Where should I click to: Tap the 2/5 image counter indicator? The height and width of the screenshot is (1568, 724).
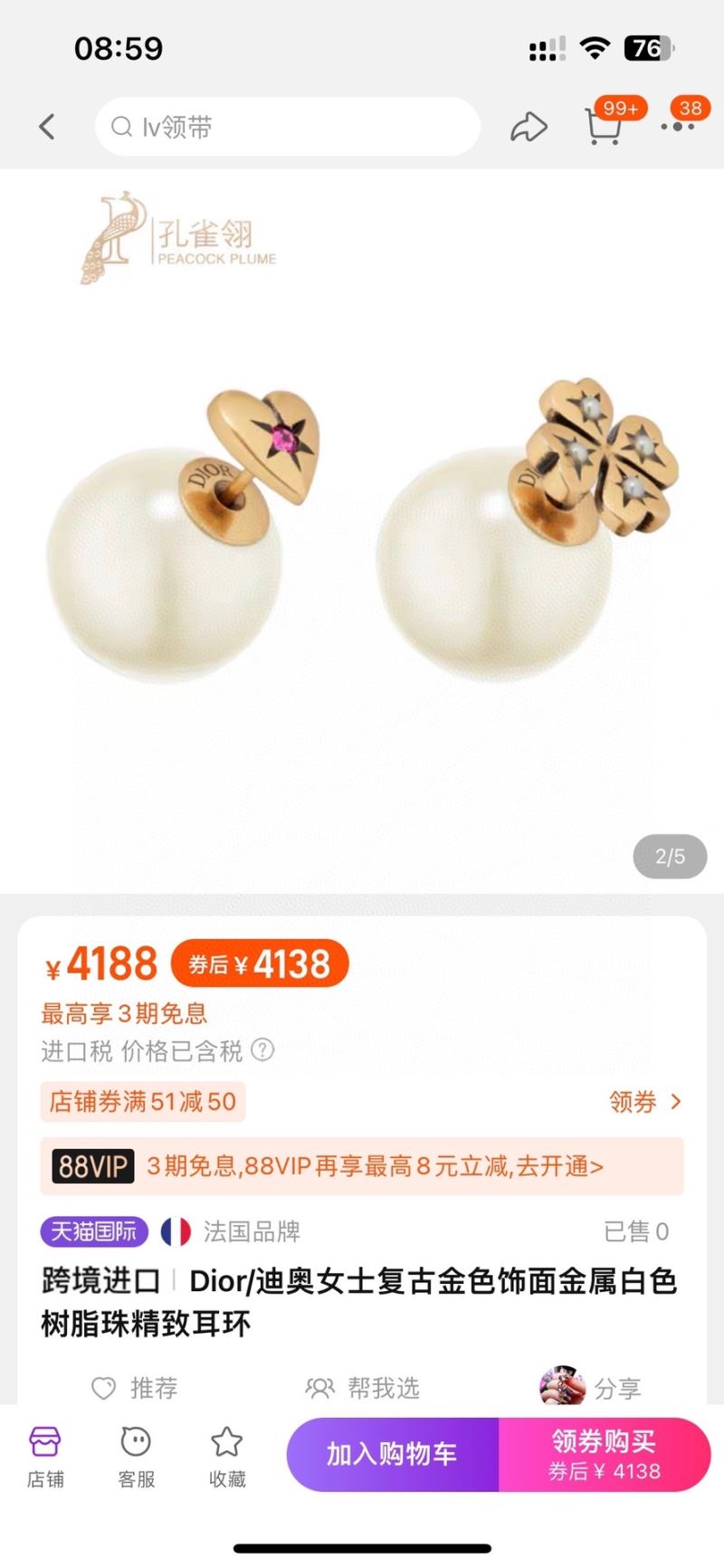(x=669, y=856)
